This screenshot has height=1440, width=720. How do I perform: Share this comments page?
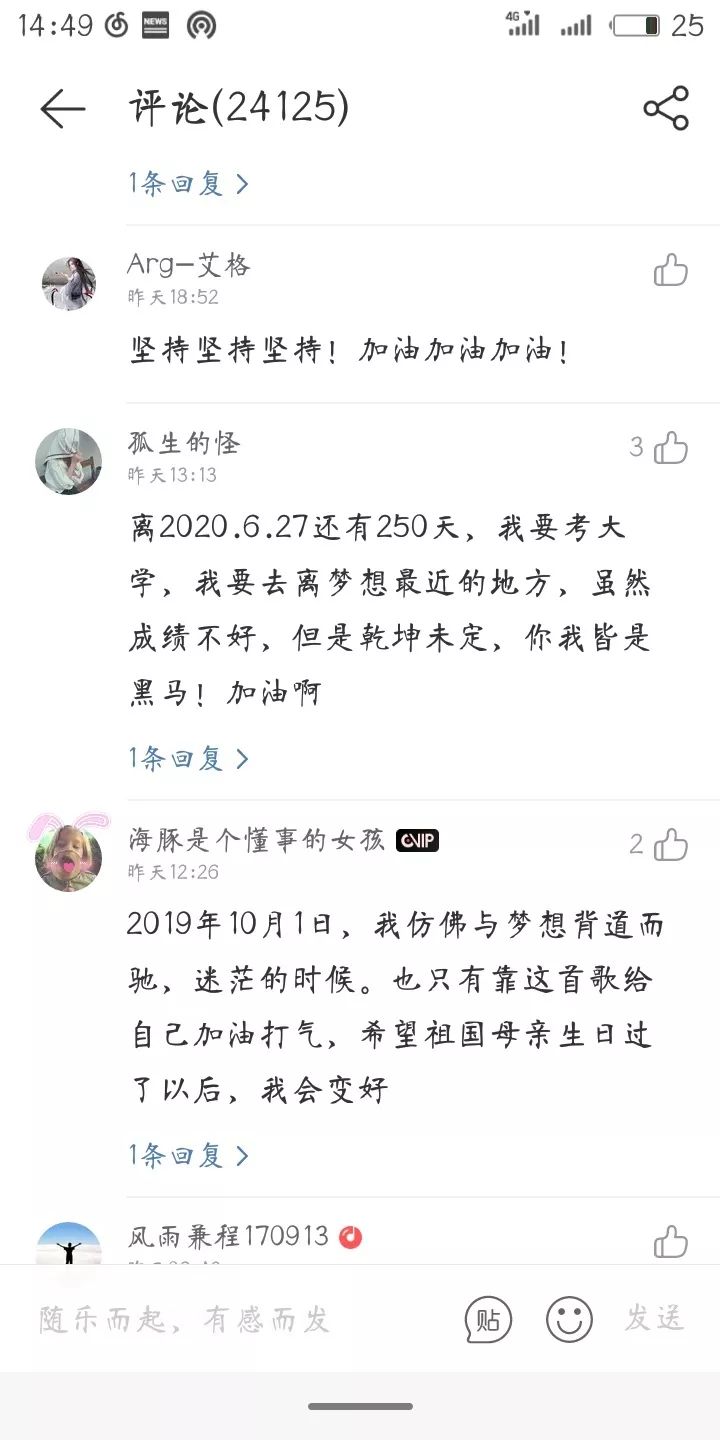point(666,108)
